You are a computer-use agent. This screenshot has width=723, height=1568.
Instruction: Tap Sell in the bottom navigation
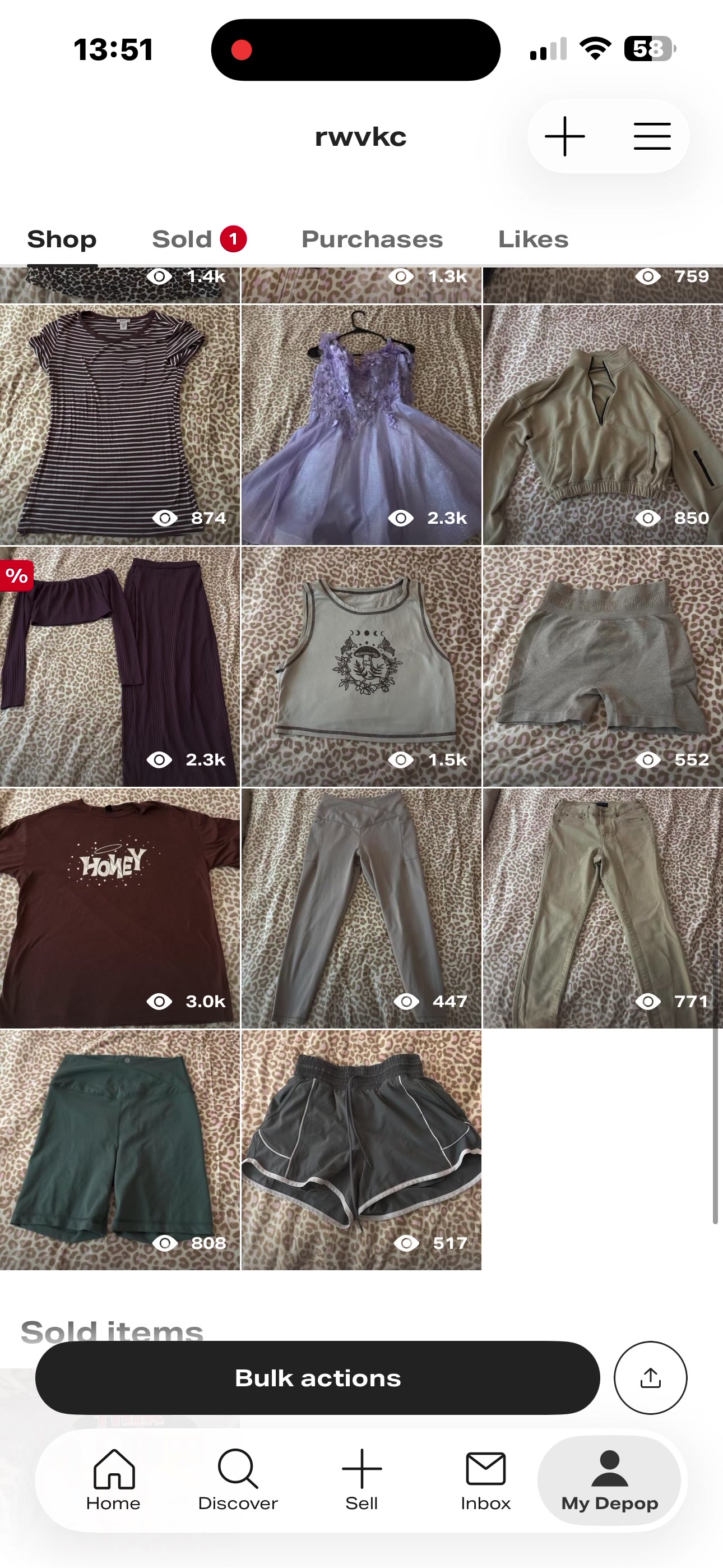361,1480
